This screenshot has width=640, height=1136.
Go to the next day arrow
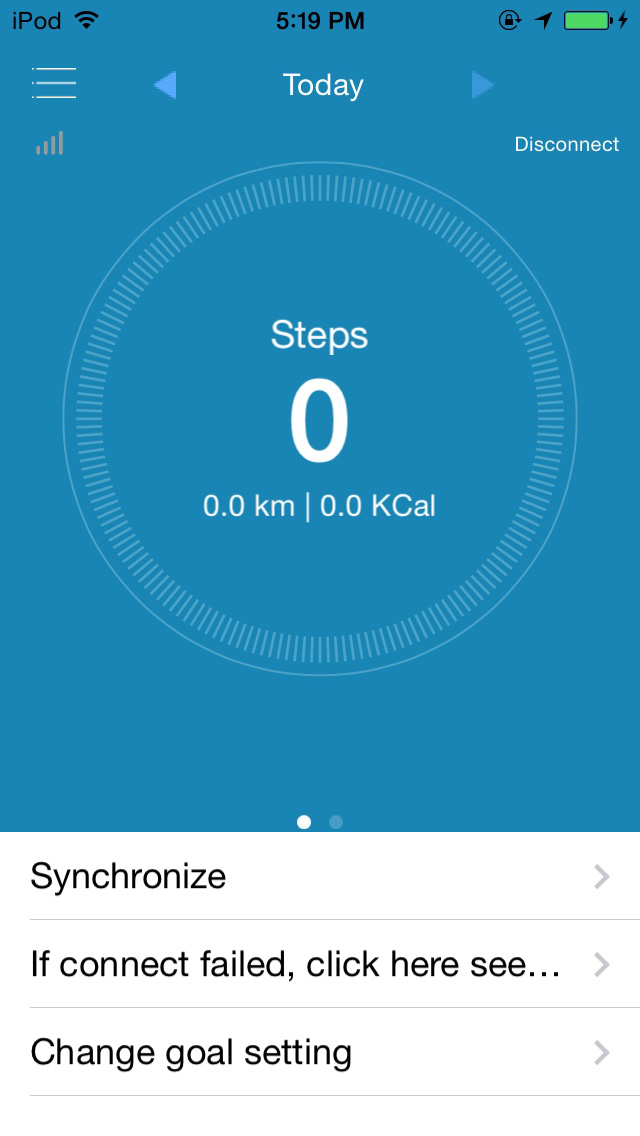482,85
